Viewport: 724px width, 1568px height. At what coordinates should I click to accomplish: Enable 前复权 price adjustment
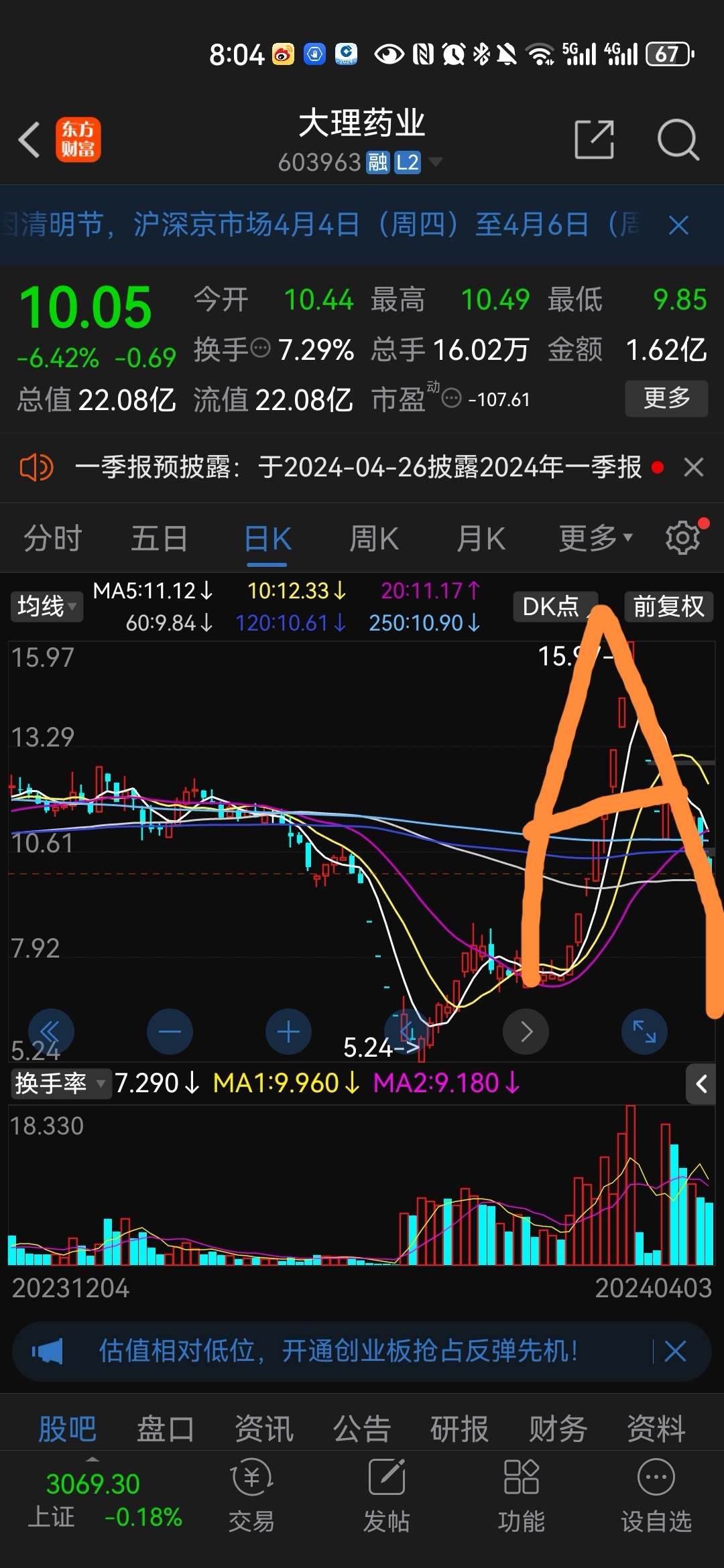[x=668, y=607]
